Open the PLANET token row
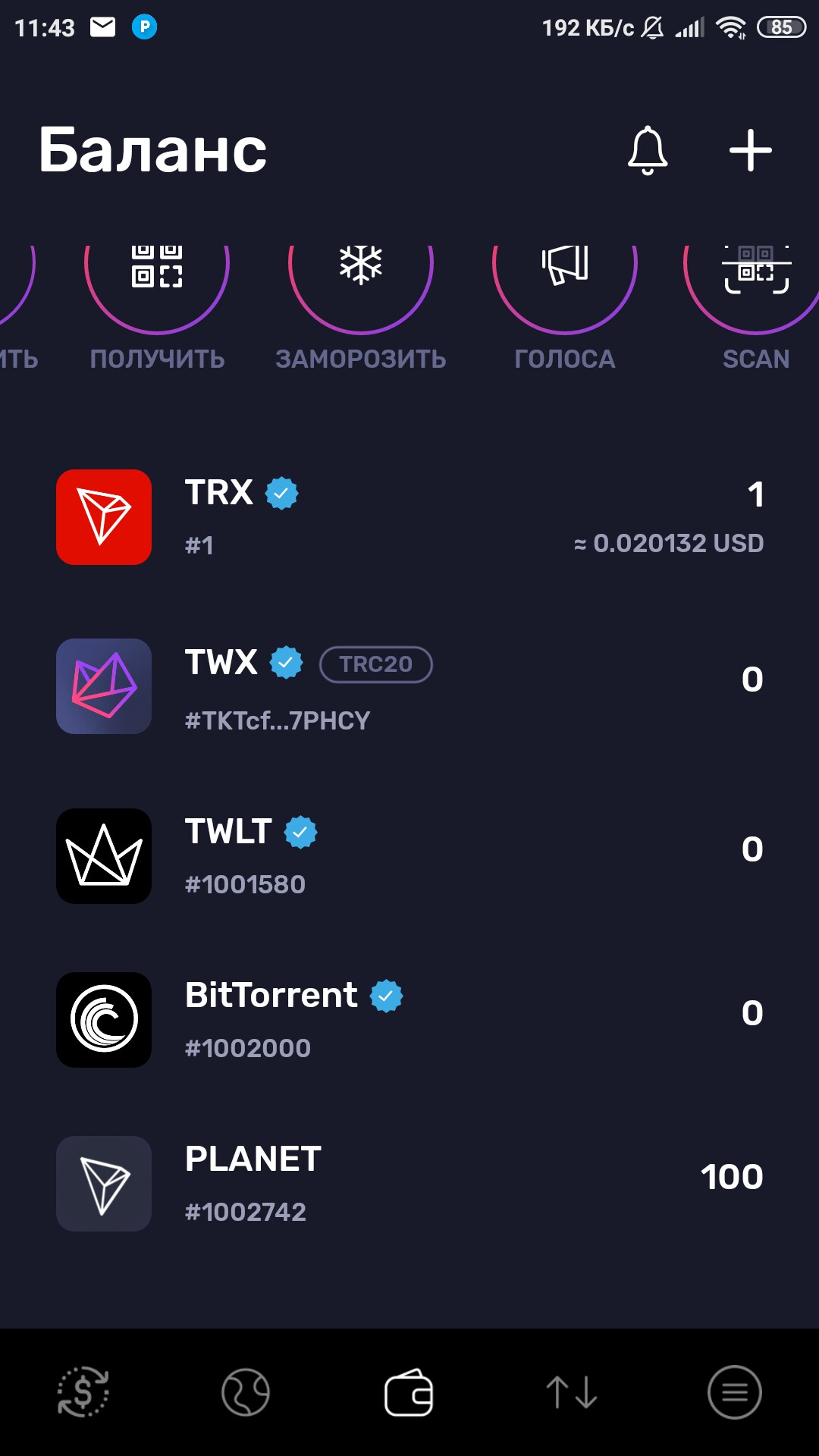The height and width of the screenshot is (1456, 819). [x=409, y=1184]
